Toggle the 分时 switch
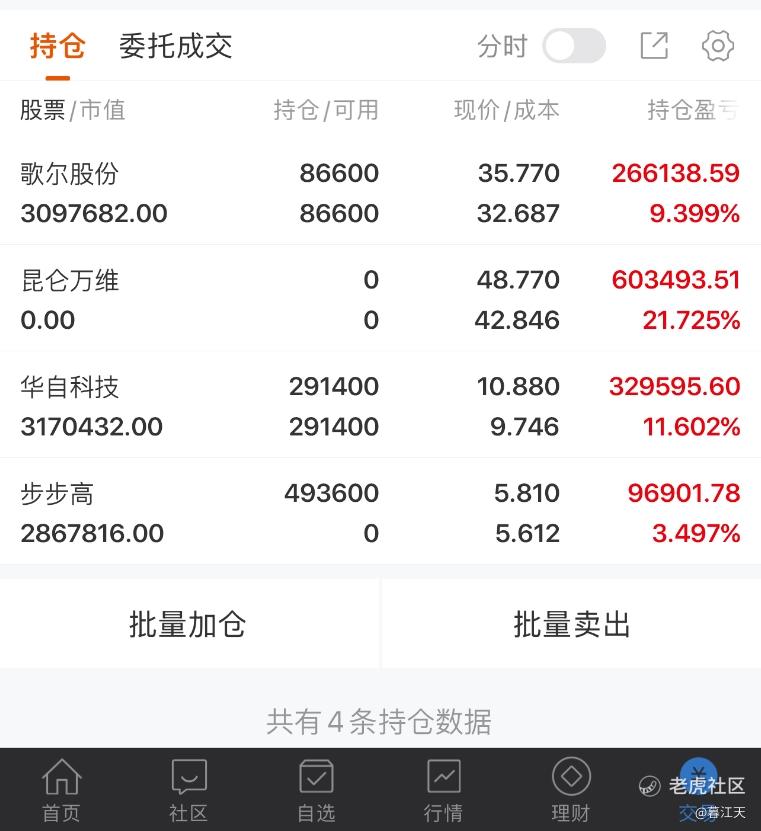 [573, 46]
